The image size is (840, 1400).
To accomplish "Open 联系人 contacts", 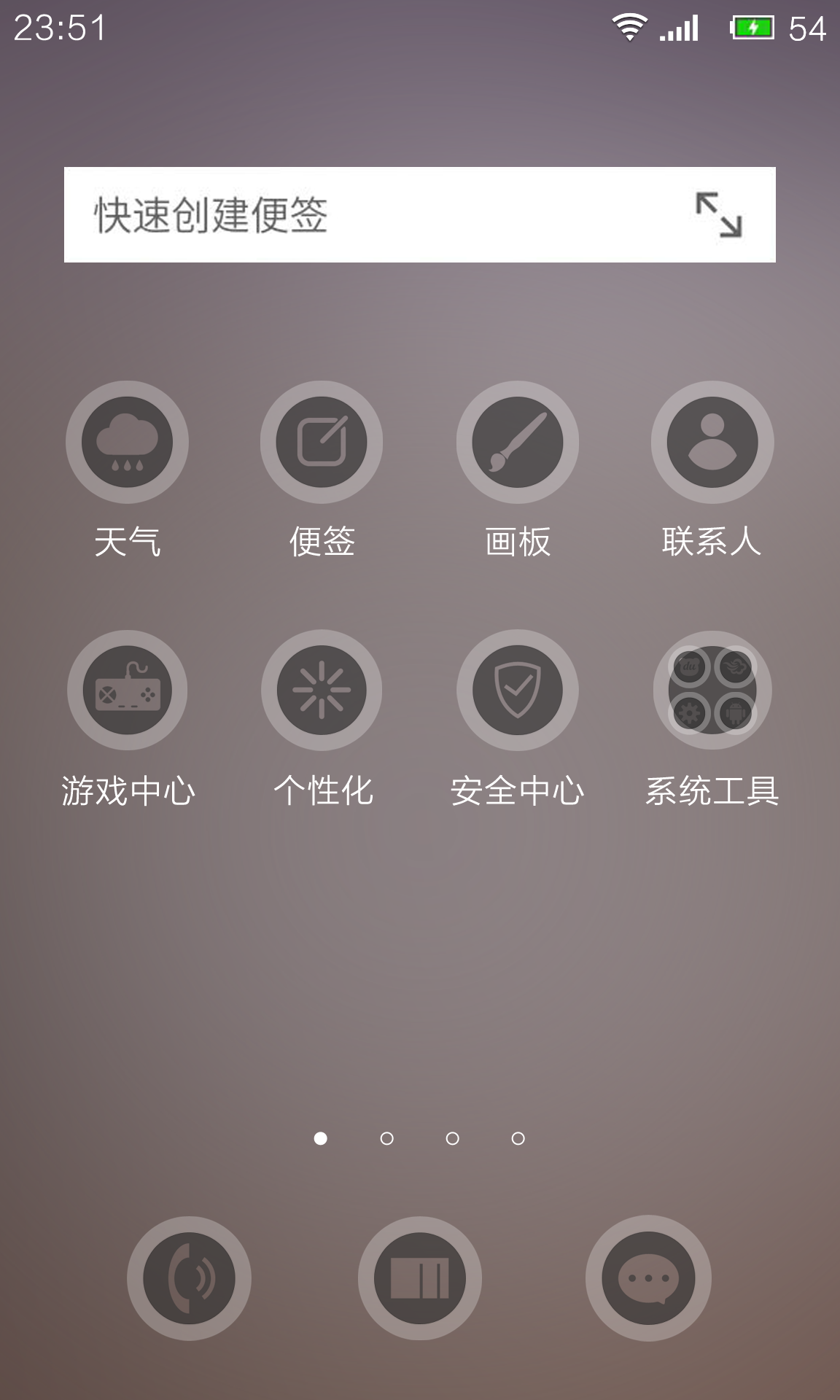I will coord(712,443).
